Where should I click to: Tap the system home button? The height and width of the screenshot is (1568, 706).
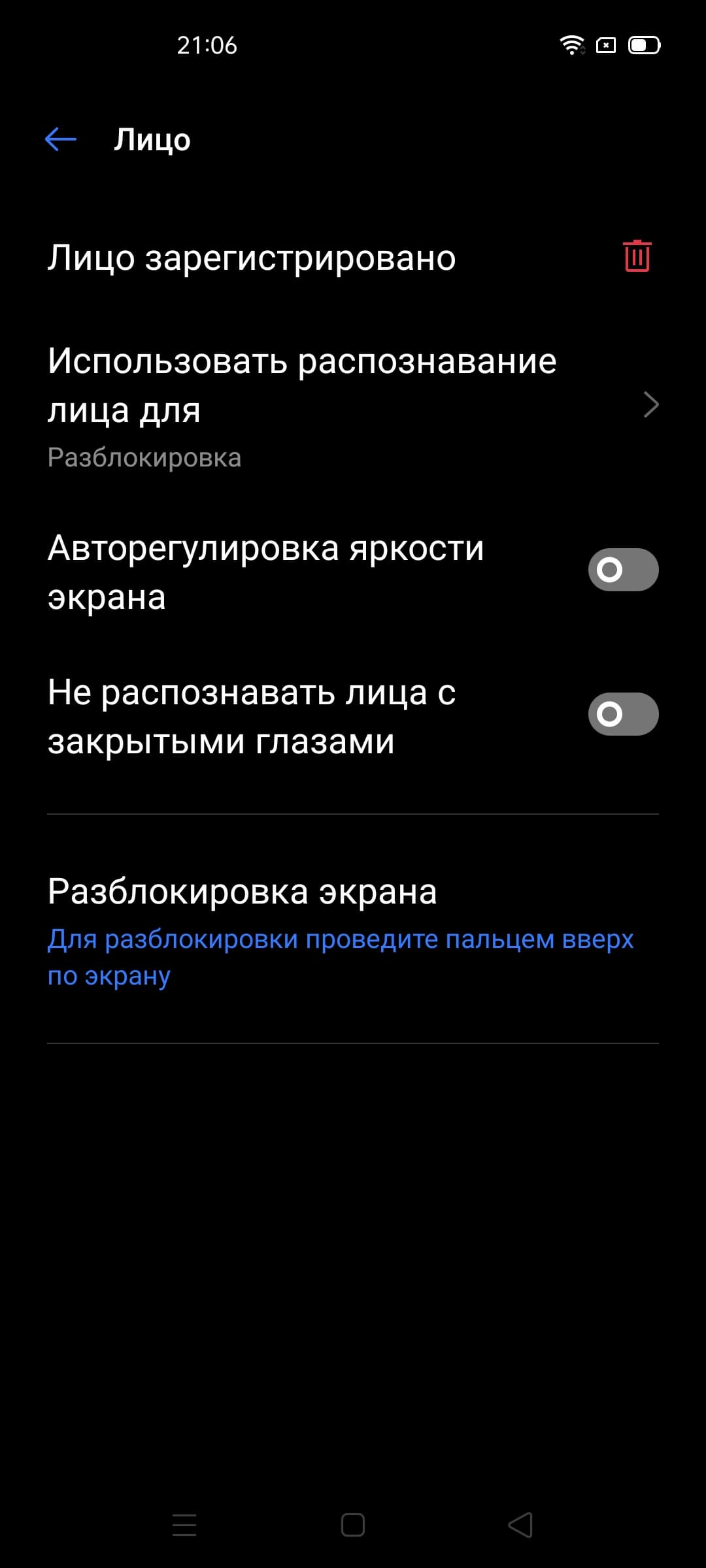pyautogui.click(x=353, y=1526)
